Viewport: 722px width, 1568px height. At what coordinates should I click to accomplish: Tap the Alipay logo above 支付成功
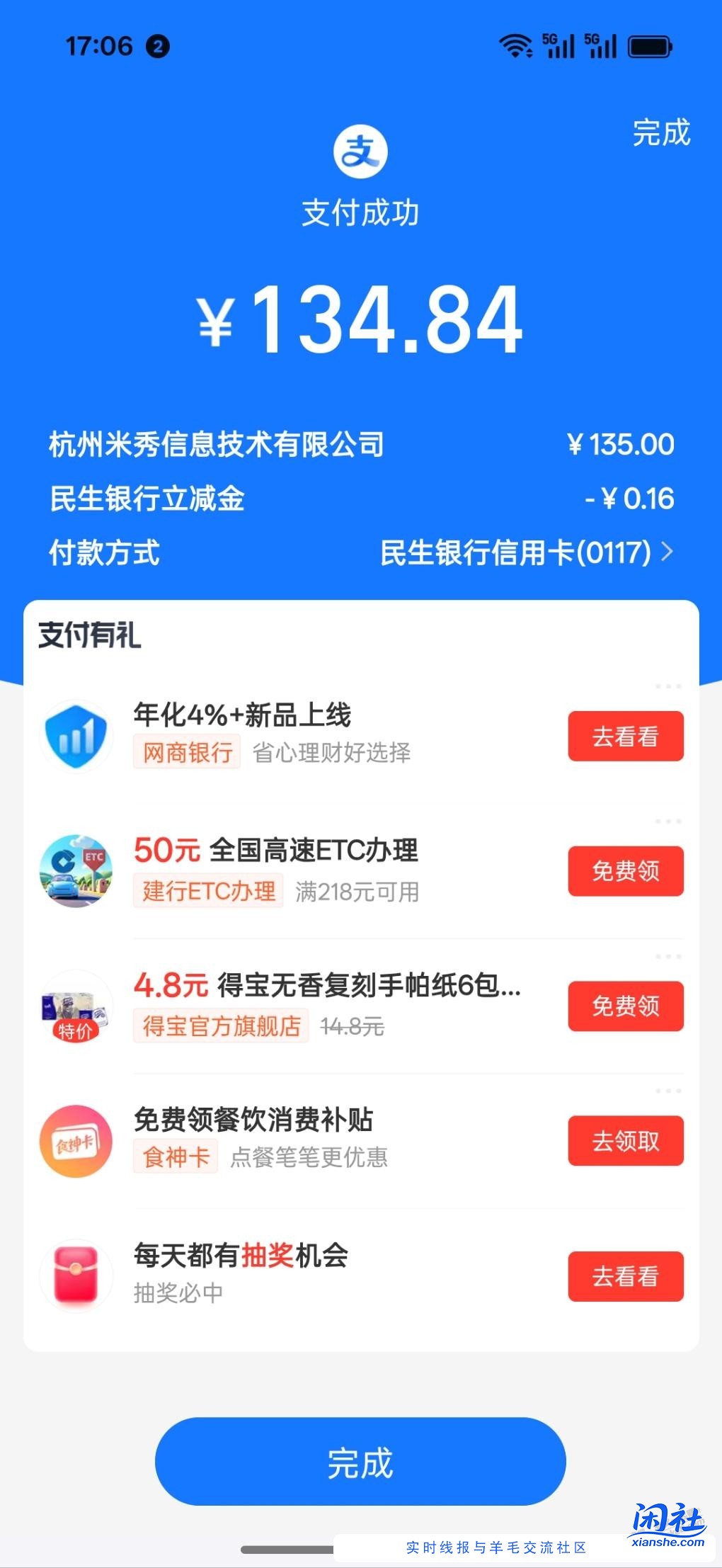click(360, 151)
